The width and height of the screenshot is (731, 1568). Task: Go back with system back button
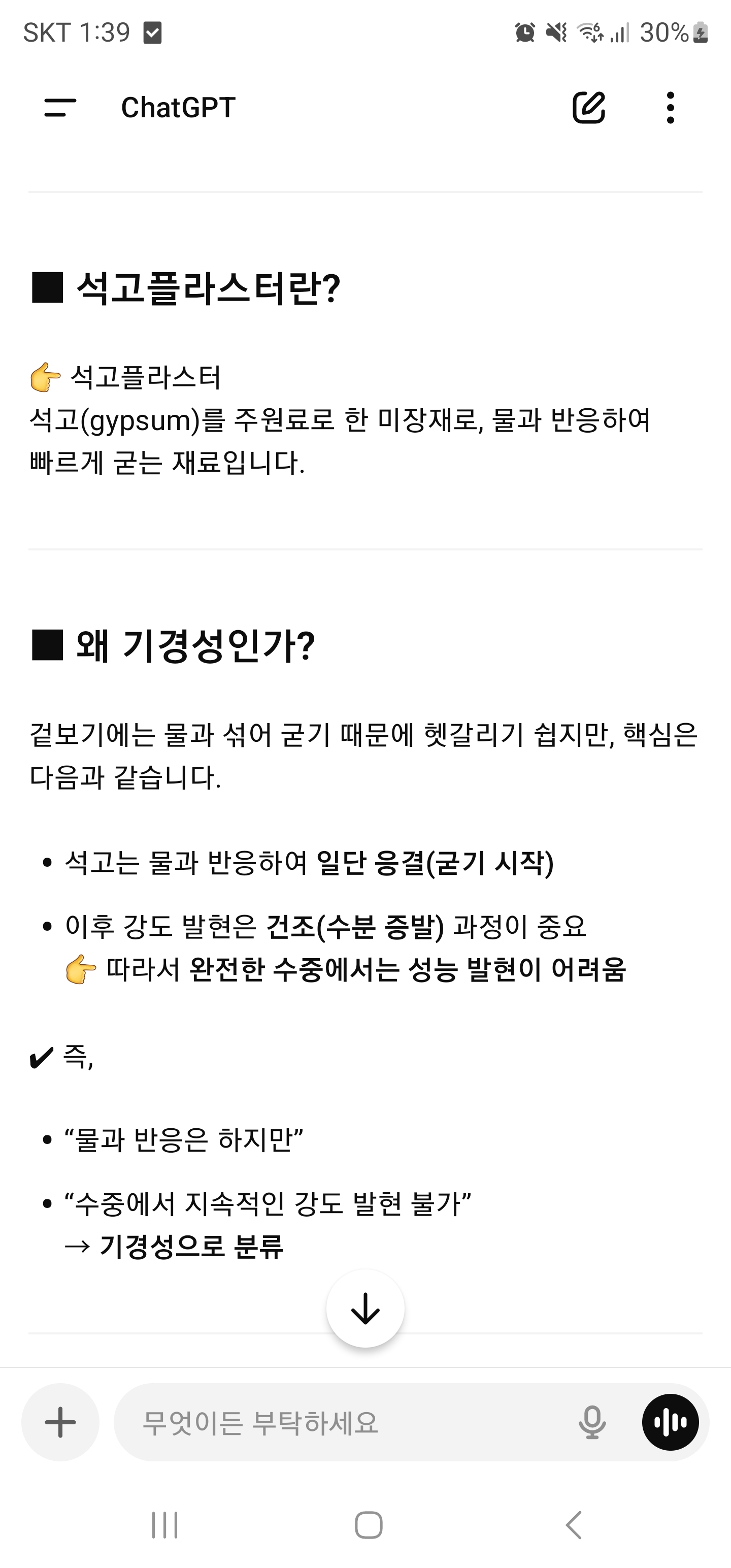[573, 1525]
